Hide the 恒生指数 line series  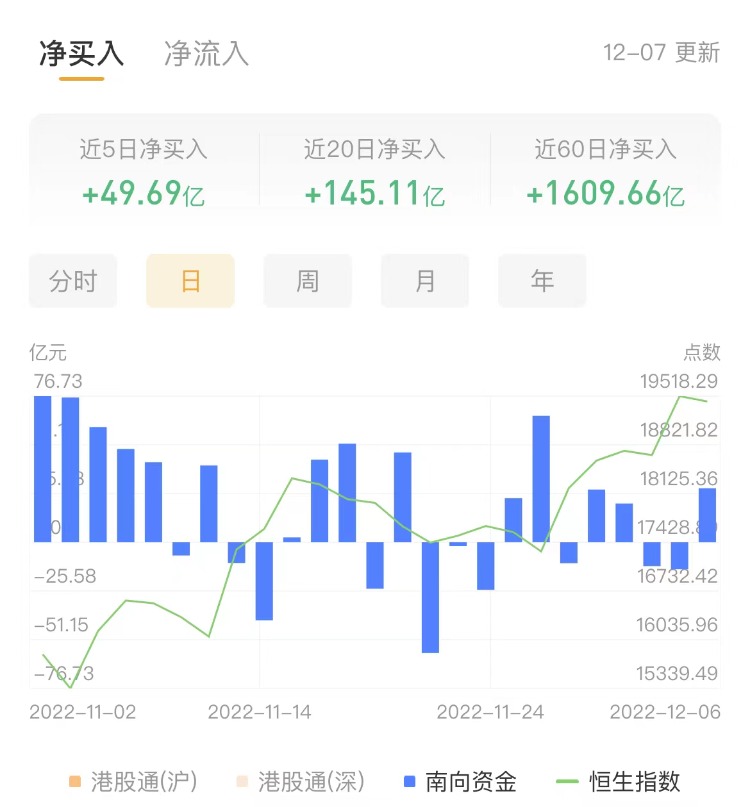tap(620, 781)
